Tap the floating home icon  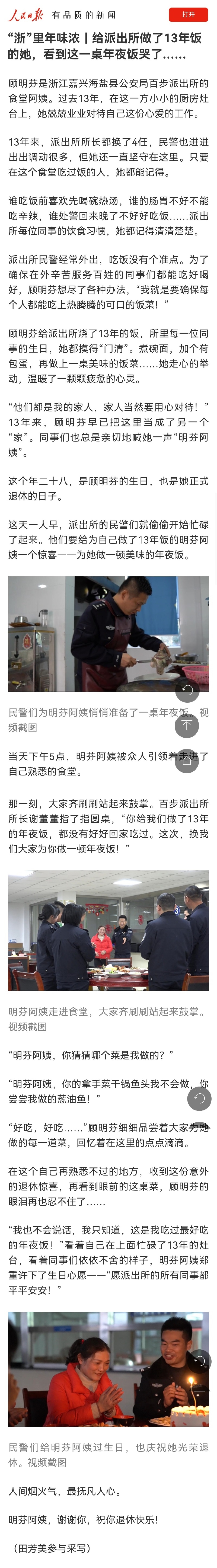click(187, 760)
